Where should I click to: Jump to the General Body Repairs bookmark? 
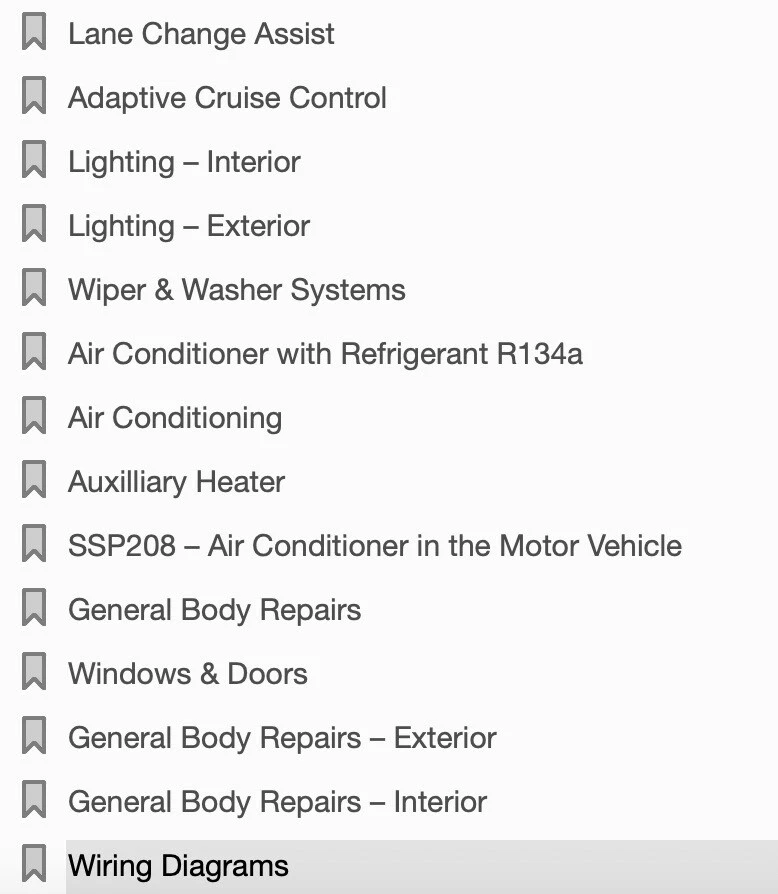214,610
